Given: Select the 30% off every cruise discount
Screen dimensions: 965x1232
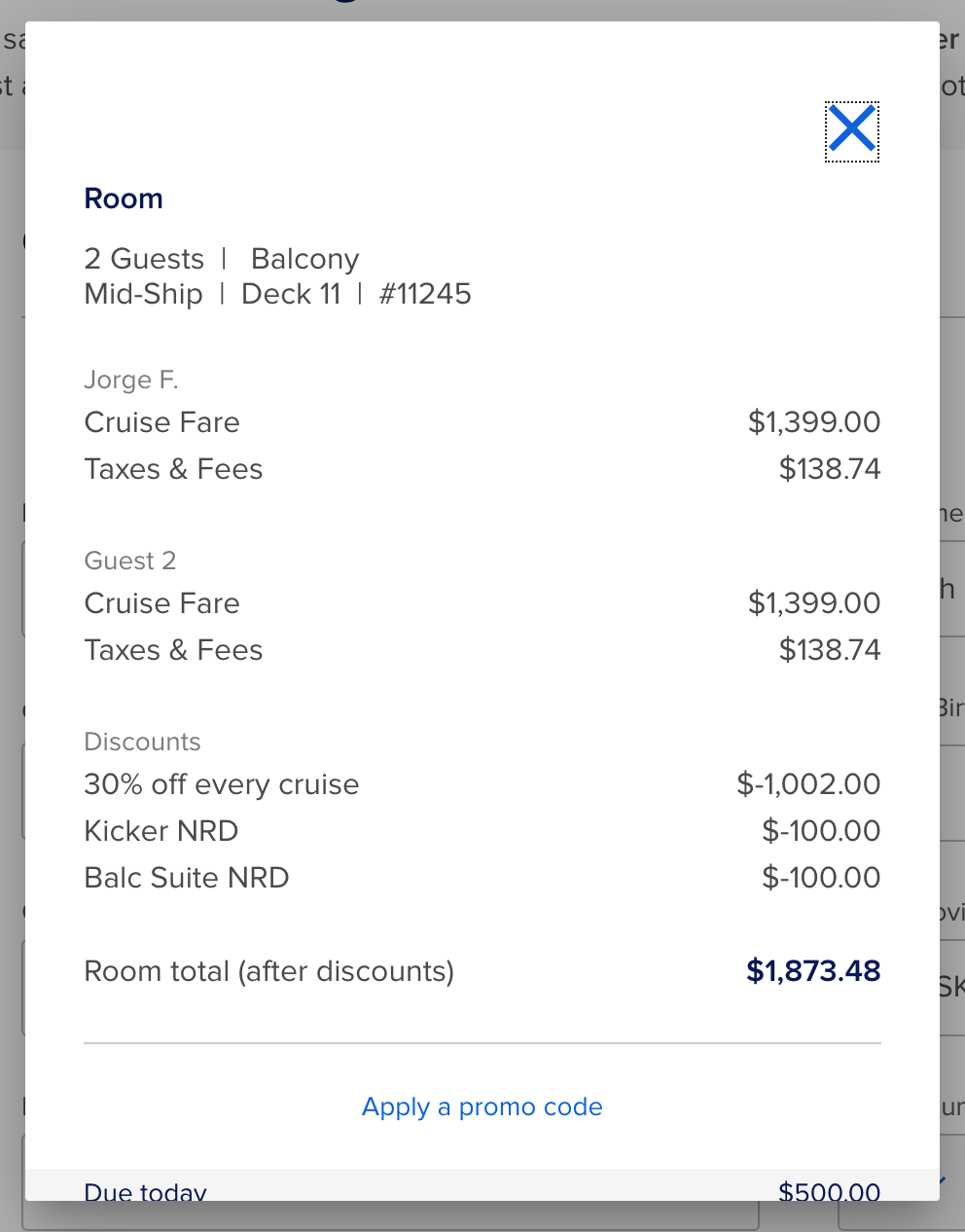Looking at the screenshot, I should pos(222,784).
